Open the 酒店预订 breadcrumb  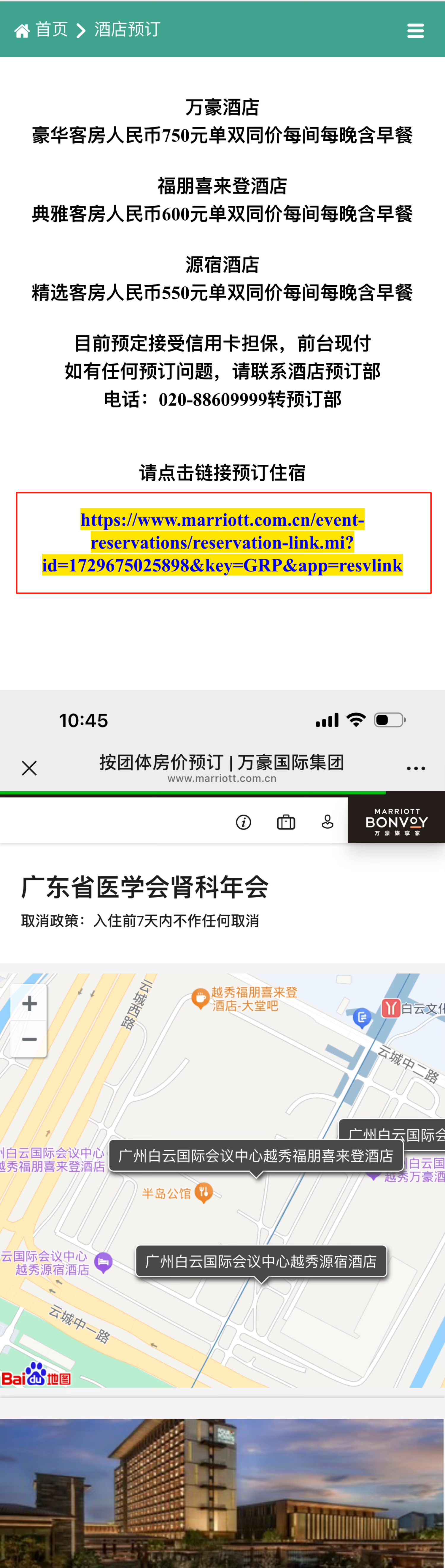(127, 30)
